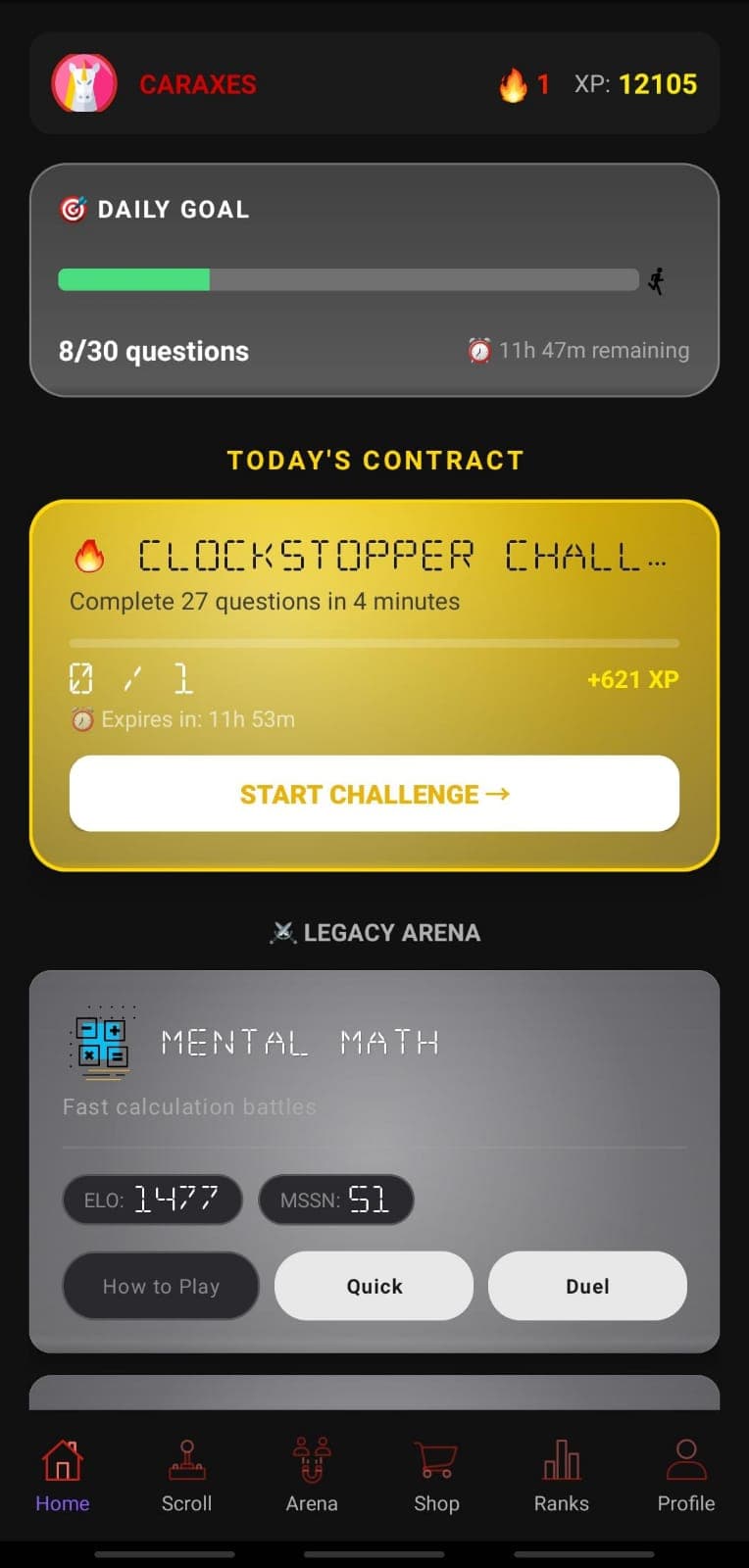Open How to Play for Mental Math

click(161, 1286)
